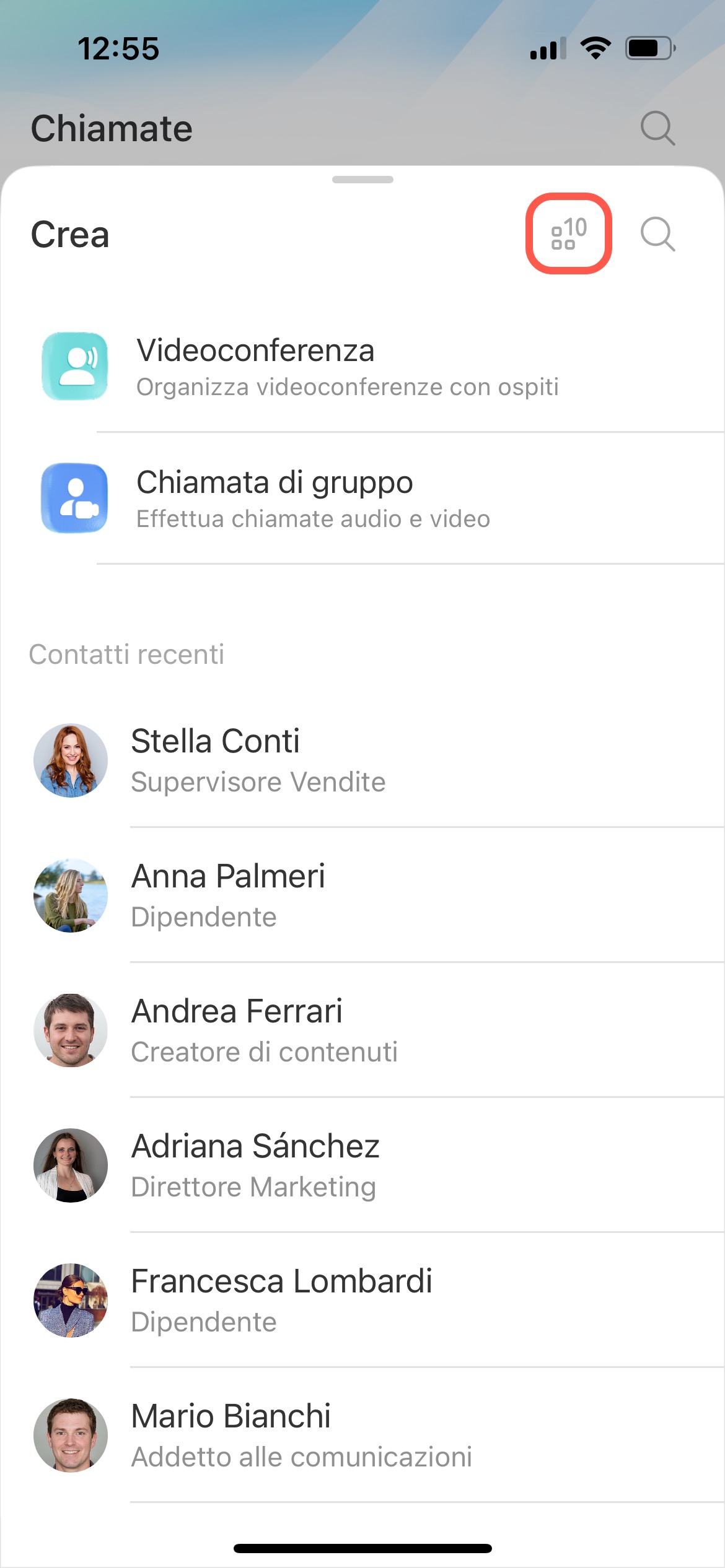
Task: Tap search icon beside Chiamate title
Action: (657, 128)
